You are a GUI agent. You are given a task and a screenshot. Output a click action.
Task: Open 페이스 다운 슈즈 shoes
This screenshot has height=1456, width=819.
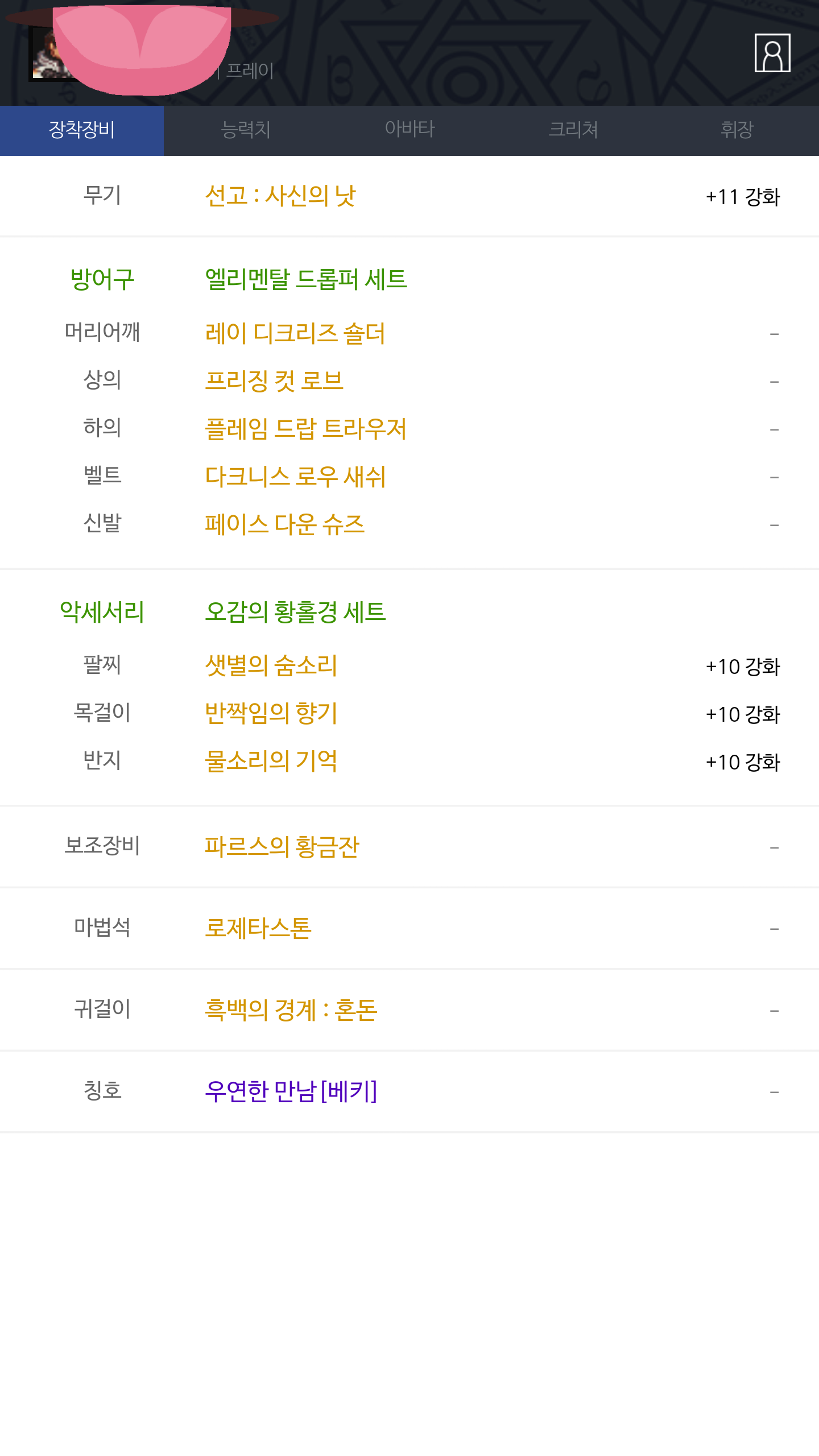tap(284, 524)
